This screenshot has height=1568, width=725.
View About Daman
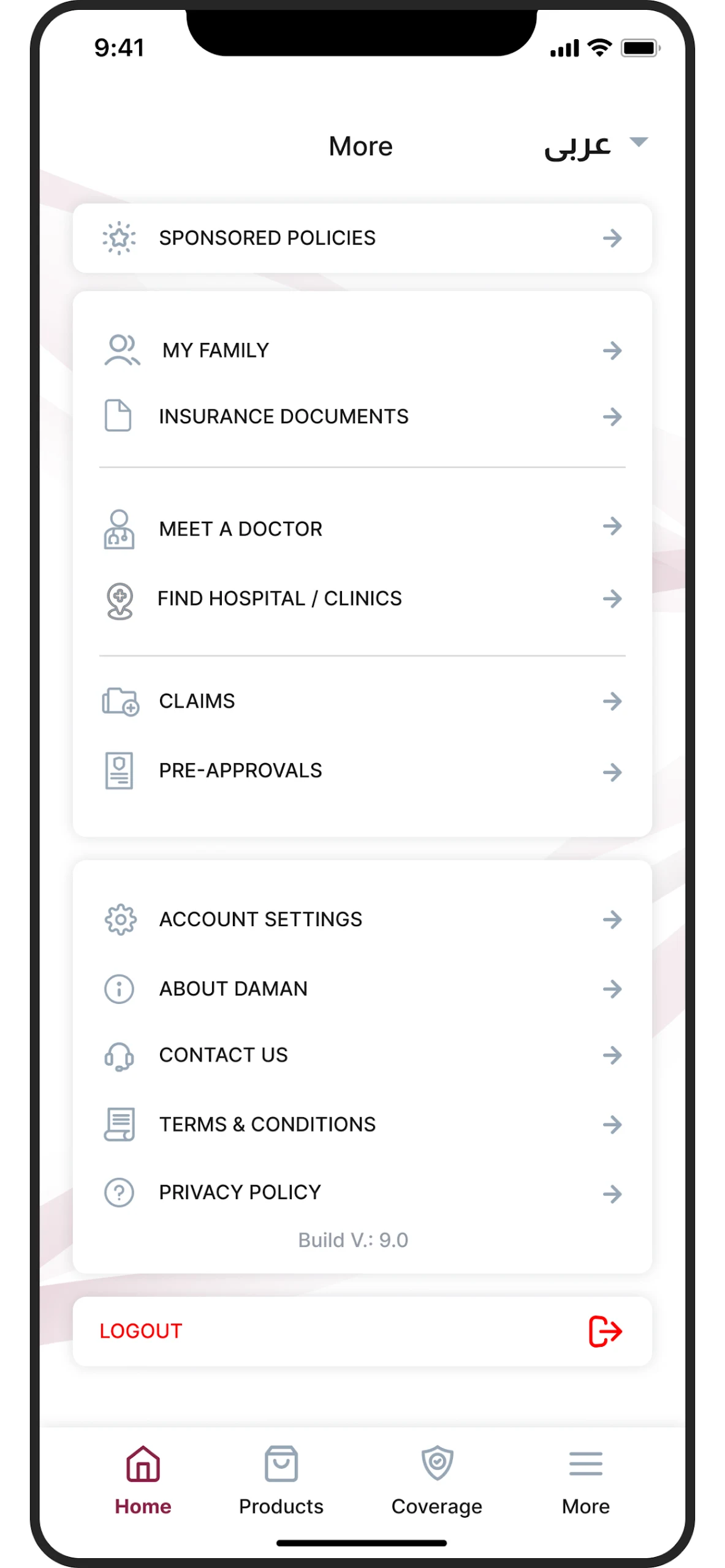(362, 989)
